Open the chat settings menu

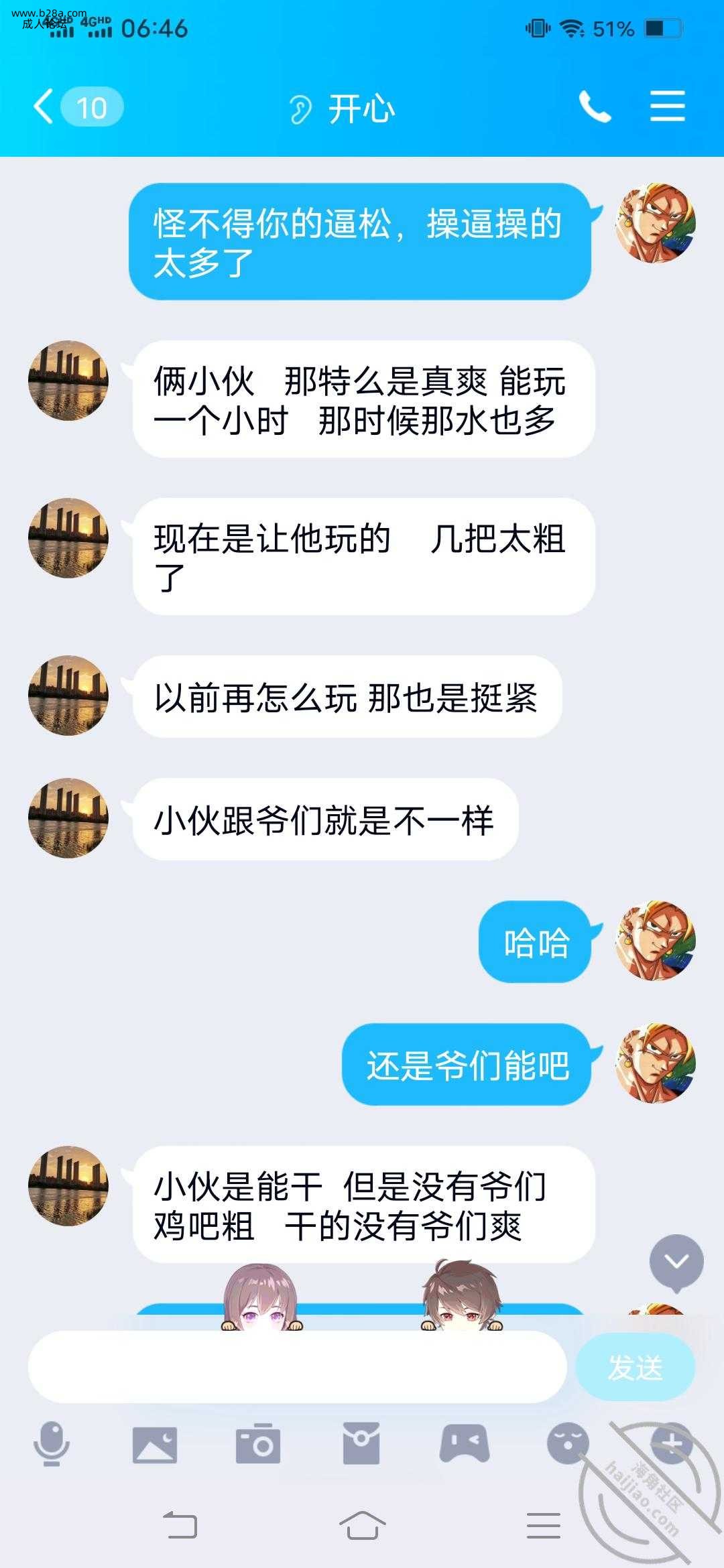click(667, 107)
